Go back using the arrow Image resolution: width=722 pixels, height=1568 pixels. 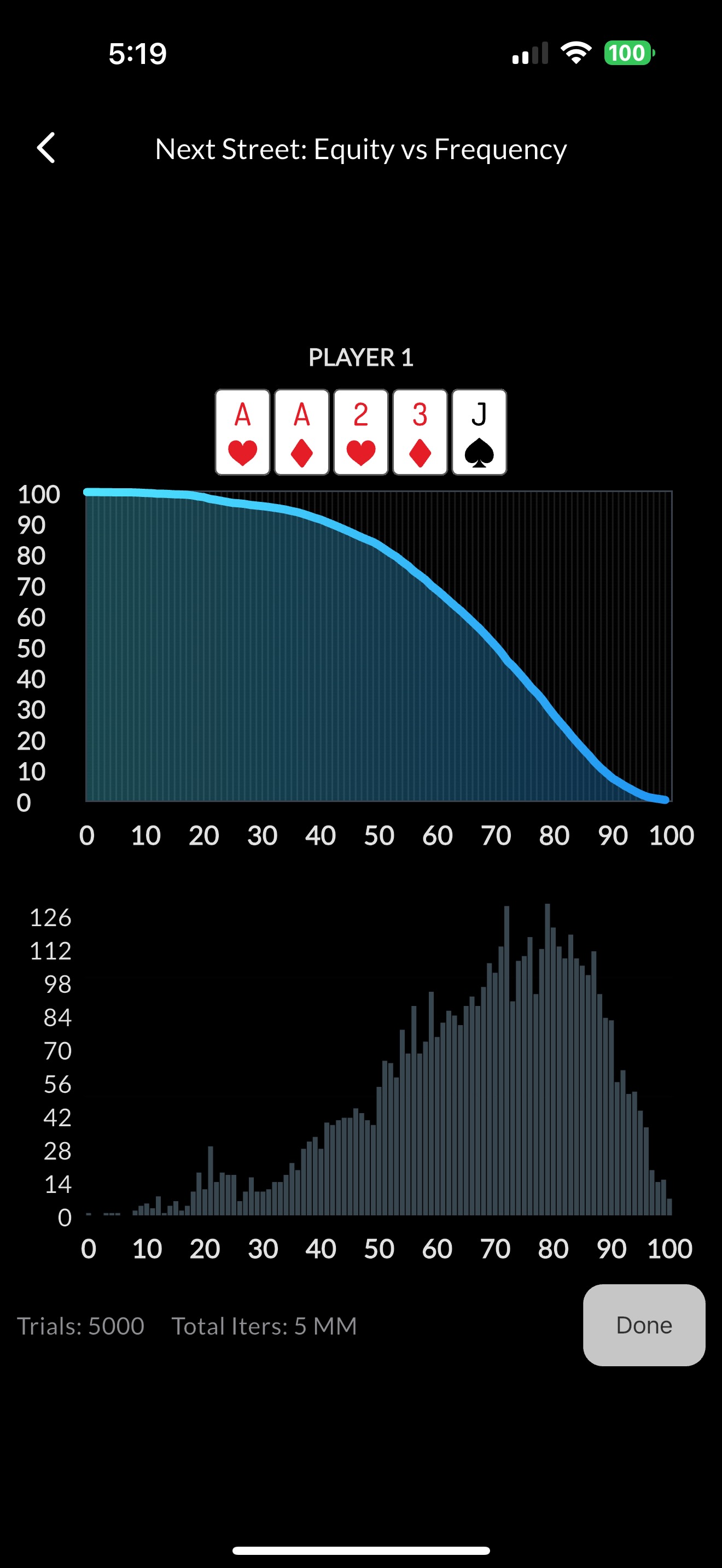coord(46,148)
